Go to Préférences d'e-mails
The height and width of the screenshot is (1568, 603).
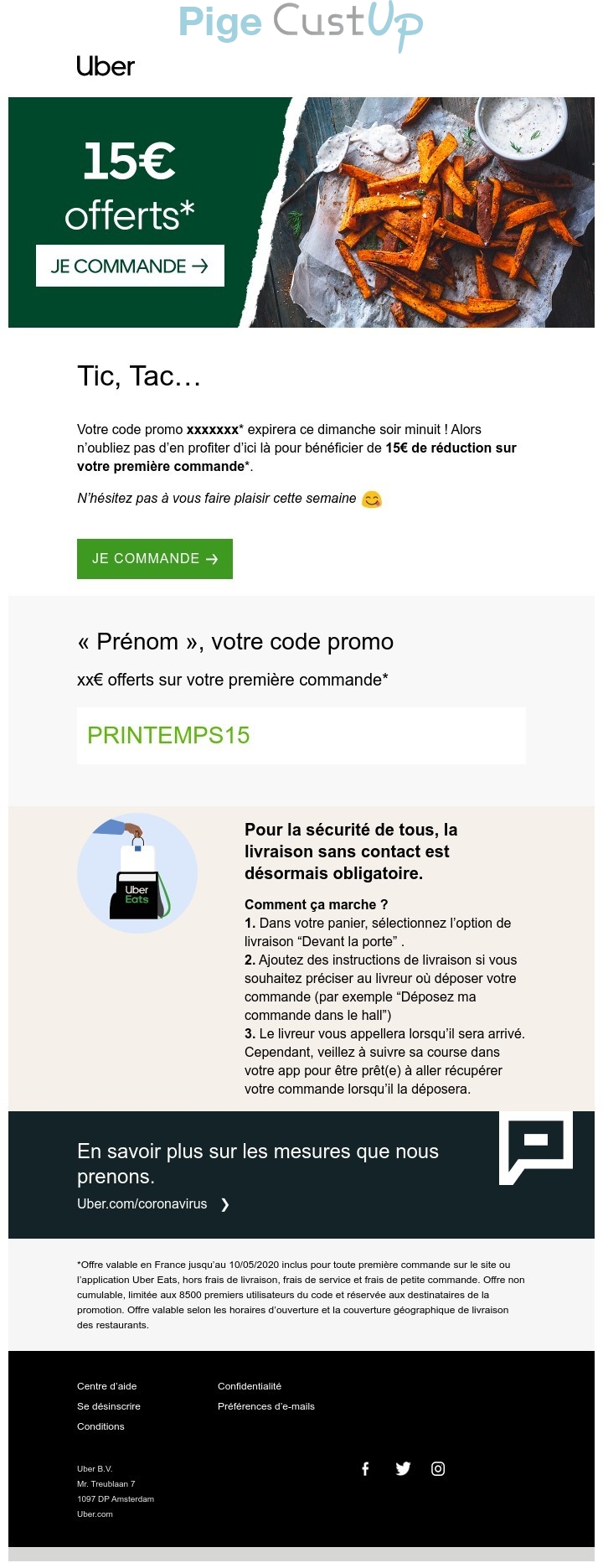coord(266,1406)
